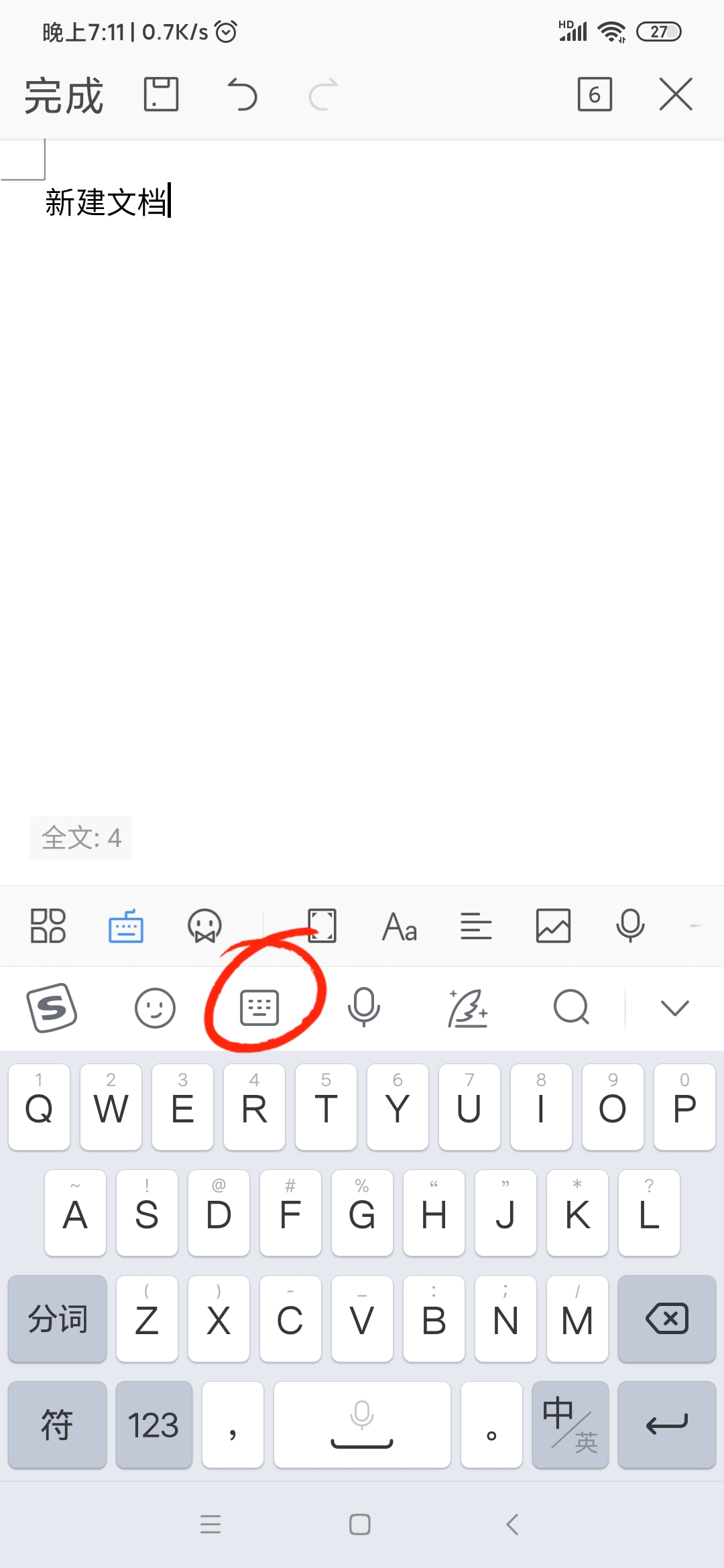The image size is (724, 1568).
Task: Insert a picture from the toolbar
Action: 553,926
